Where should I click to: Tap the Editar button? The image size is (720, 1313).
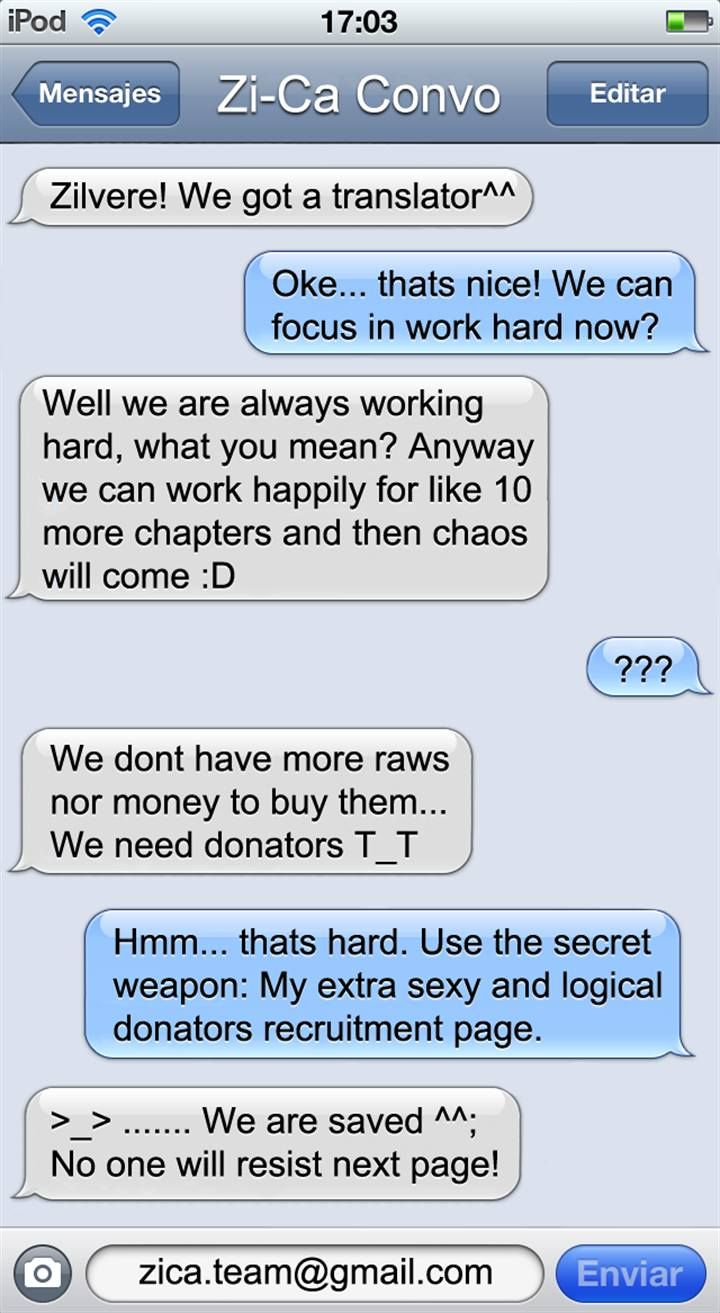pyautogui.click(x=627, y=94)
